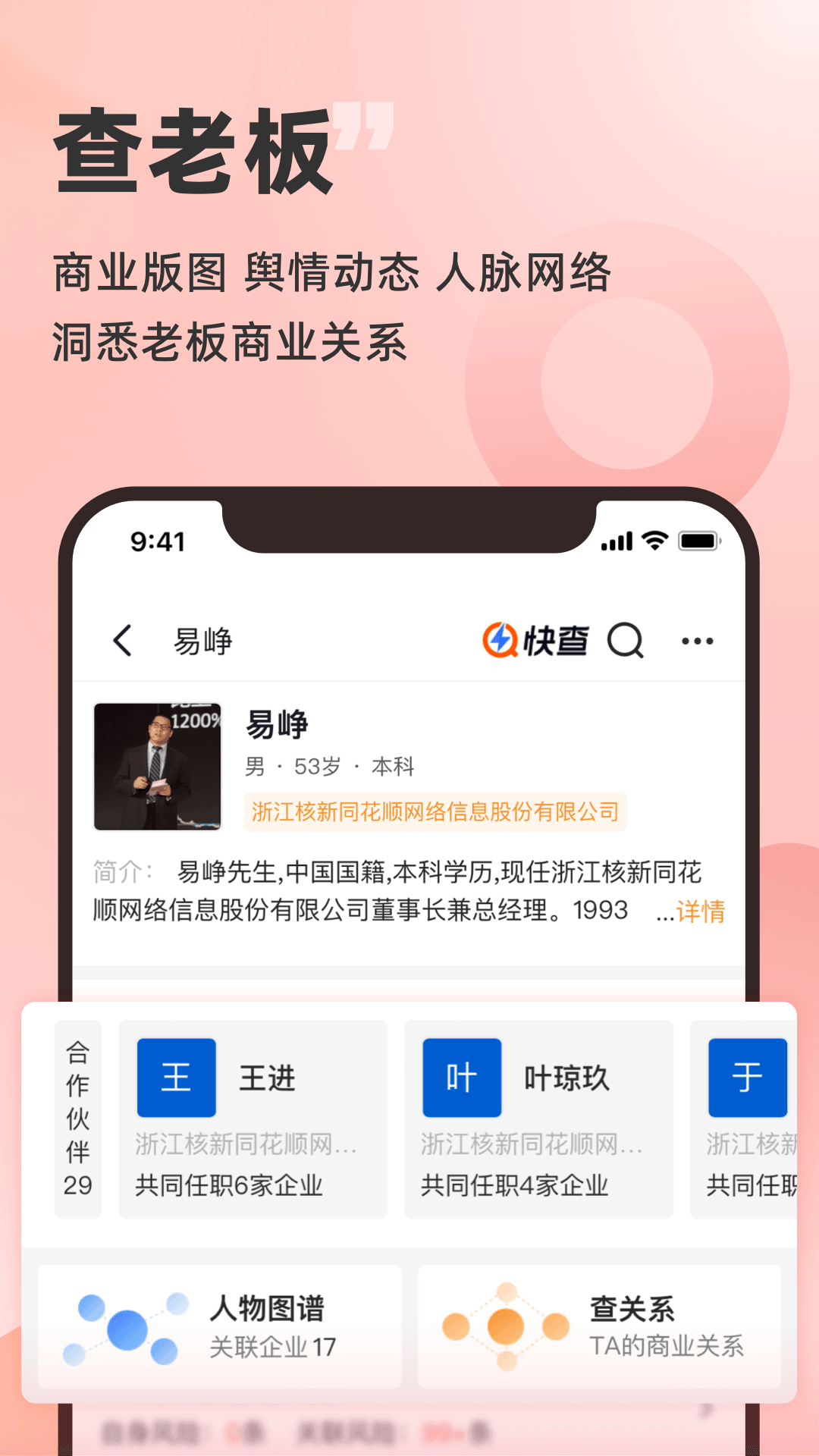Open the 人物图谱 network graph icon
The image size is (819, 1456).
[x=124, y=1325]
